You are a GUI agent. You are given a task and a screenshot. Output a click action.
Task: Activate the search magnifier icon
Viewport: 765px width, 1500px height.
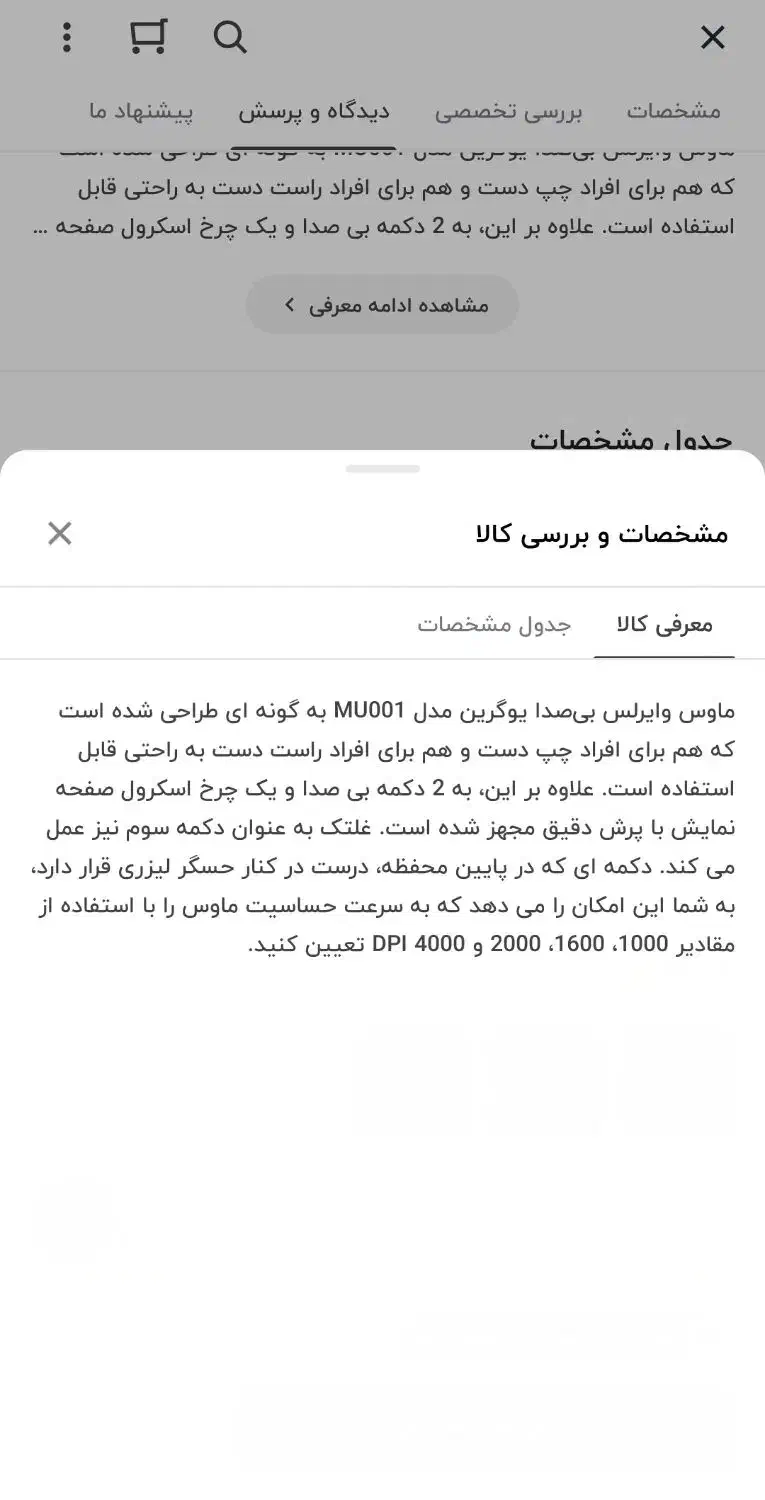point(230,38)
